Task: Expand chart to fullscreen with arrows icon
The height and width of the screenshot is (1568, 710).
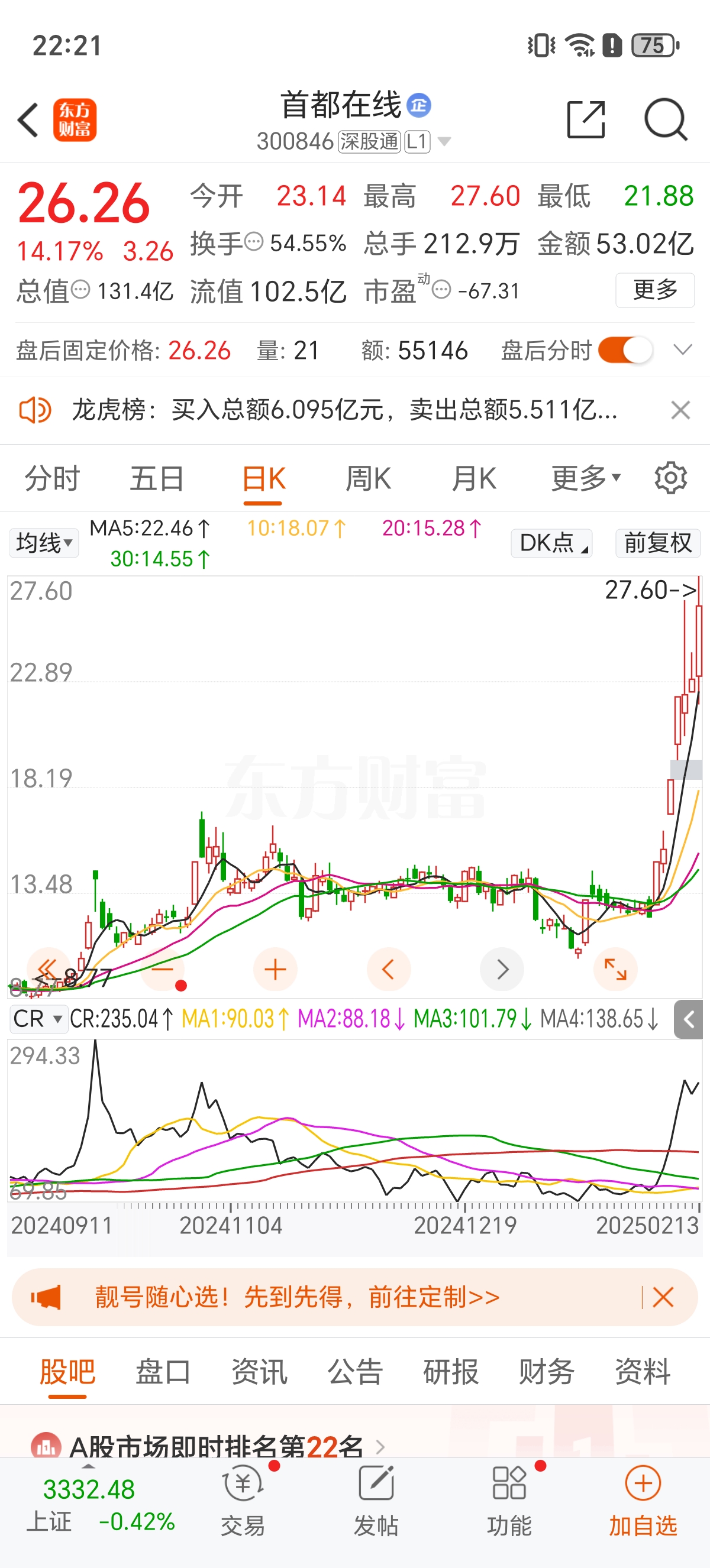Action: (615, 969)
